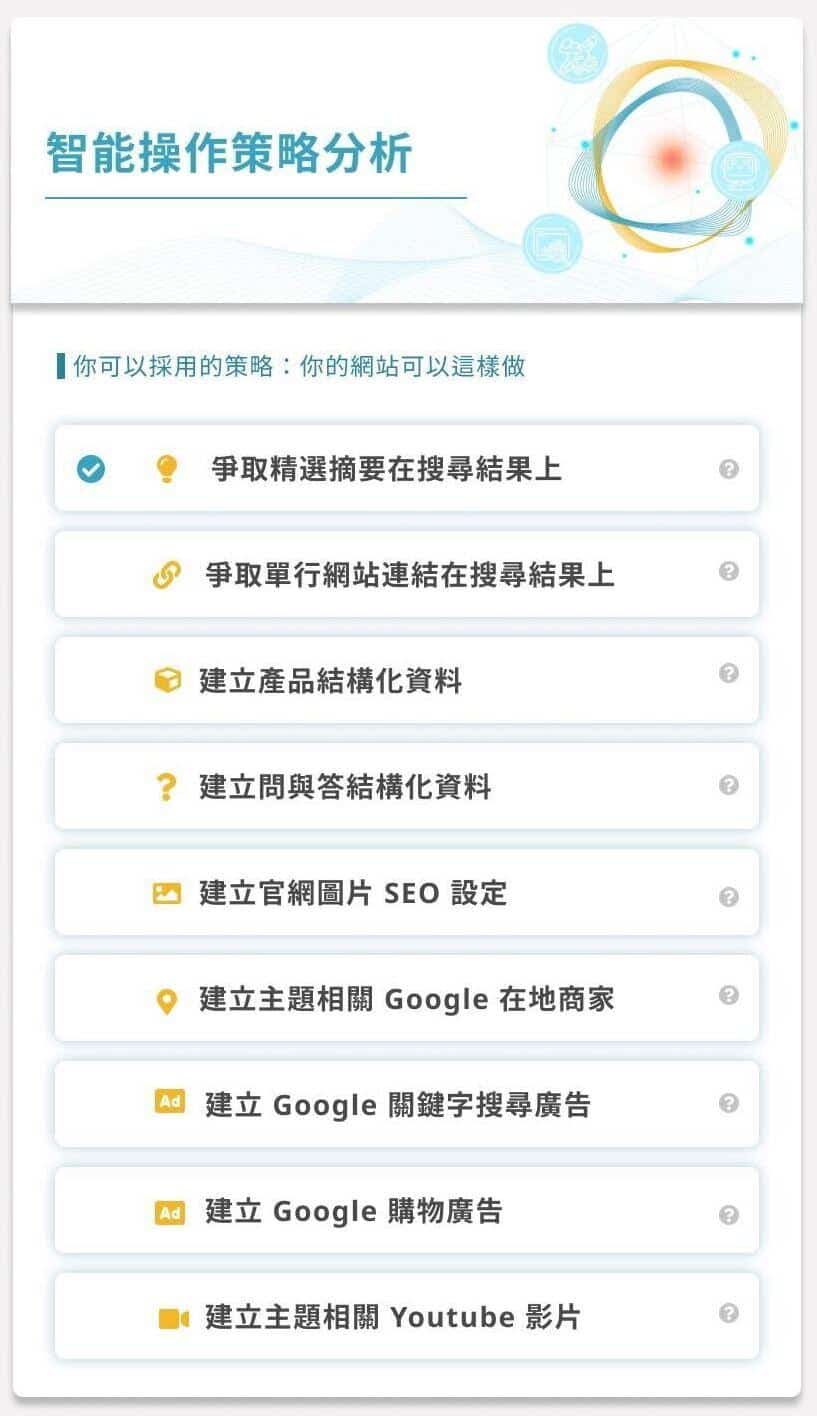
Task: Show help for Google 關鍵字搜尋廣告
Action: point(729,1103)
